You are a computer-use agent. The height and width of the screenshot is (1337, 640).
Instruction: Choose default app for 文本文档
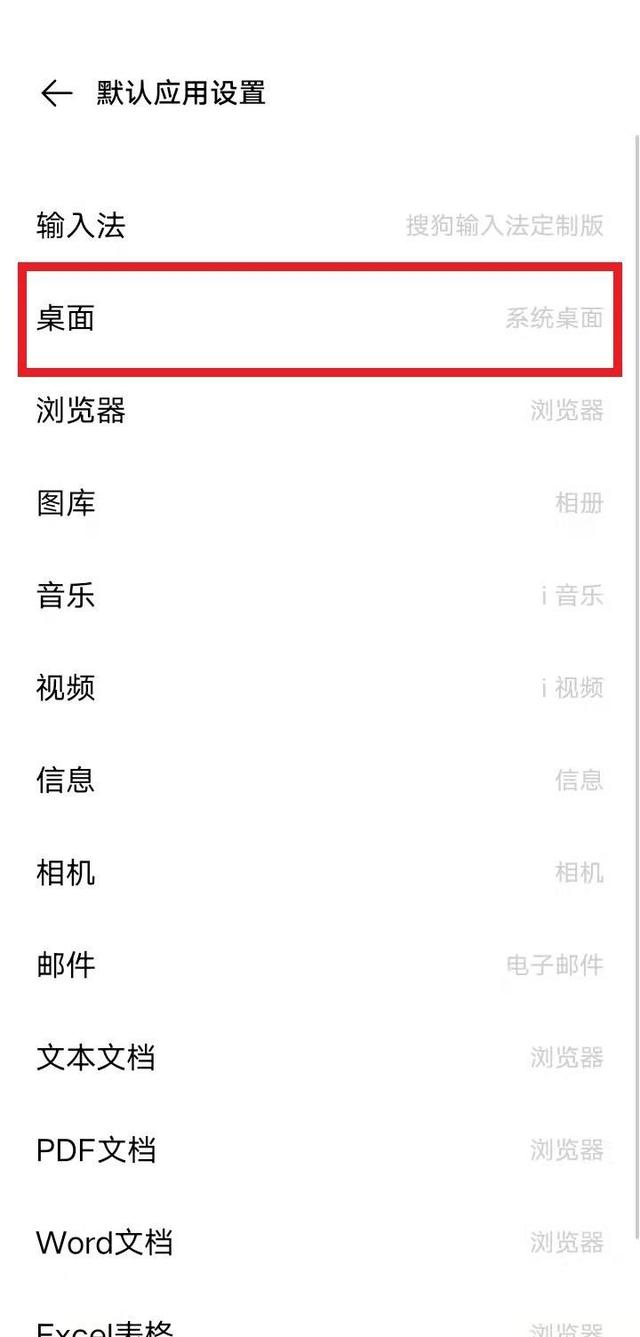320,1058
